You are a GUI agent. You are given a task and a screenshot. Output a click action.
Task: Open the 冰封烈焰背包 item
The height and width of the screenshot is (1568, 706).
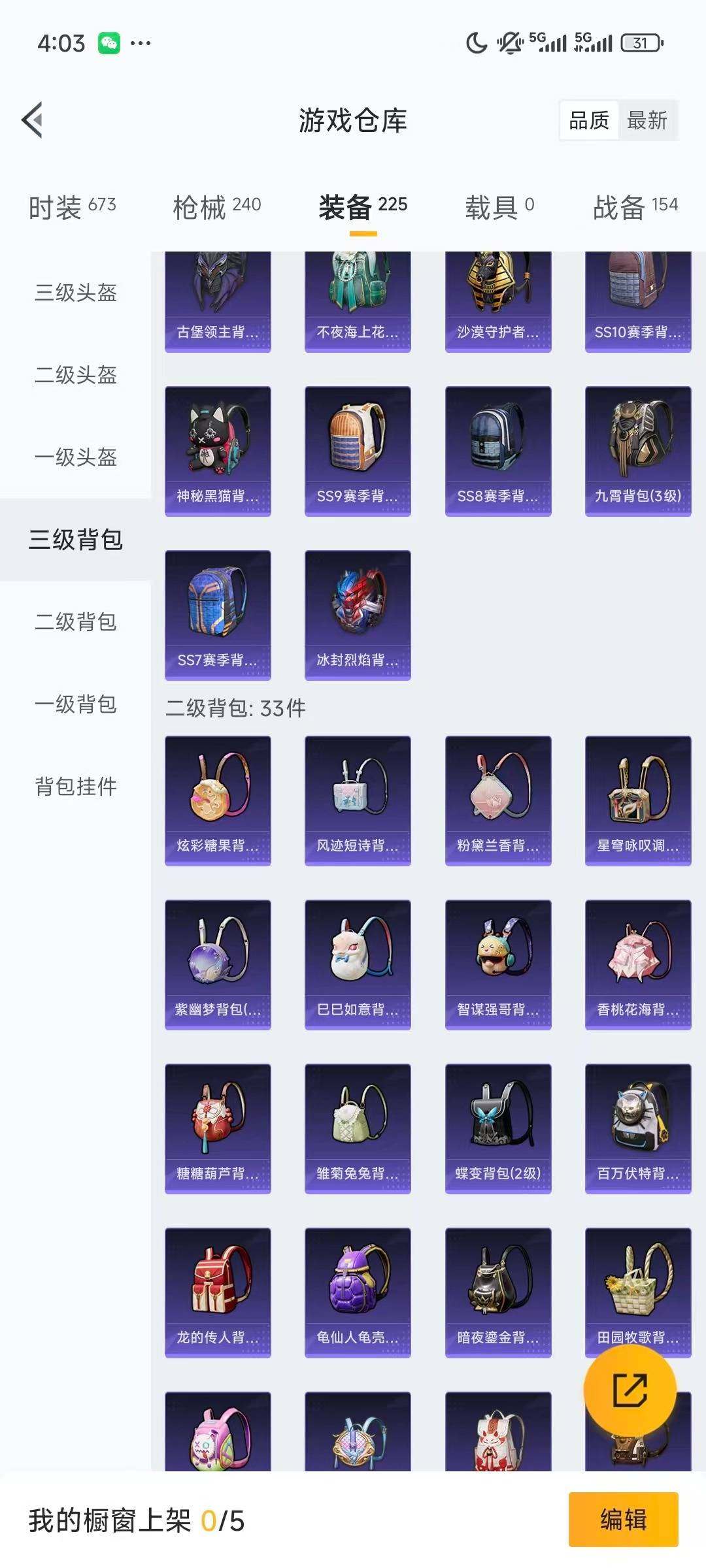(x=358, y=615)
